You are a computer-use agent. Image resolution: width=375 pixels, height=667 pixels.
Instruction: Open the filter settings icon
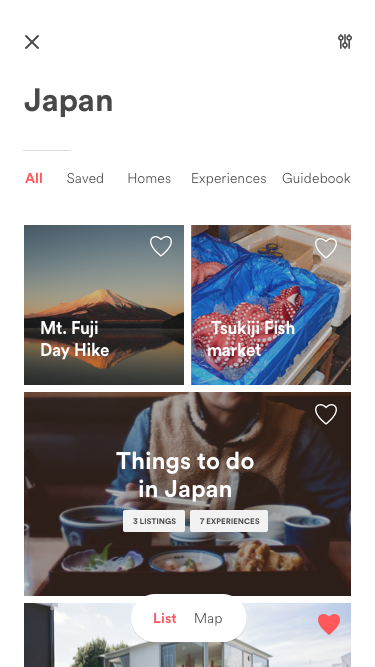click(345, 42)
